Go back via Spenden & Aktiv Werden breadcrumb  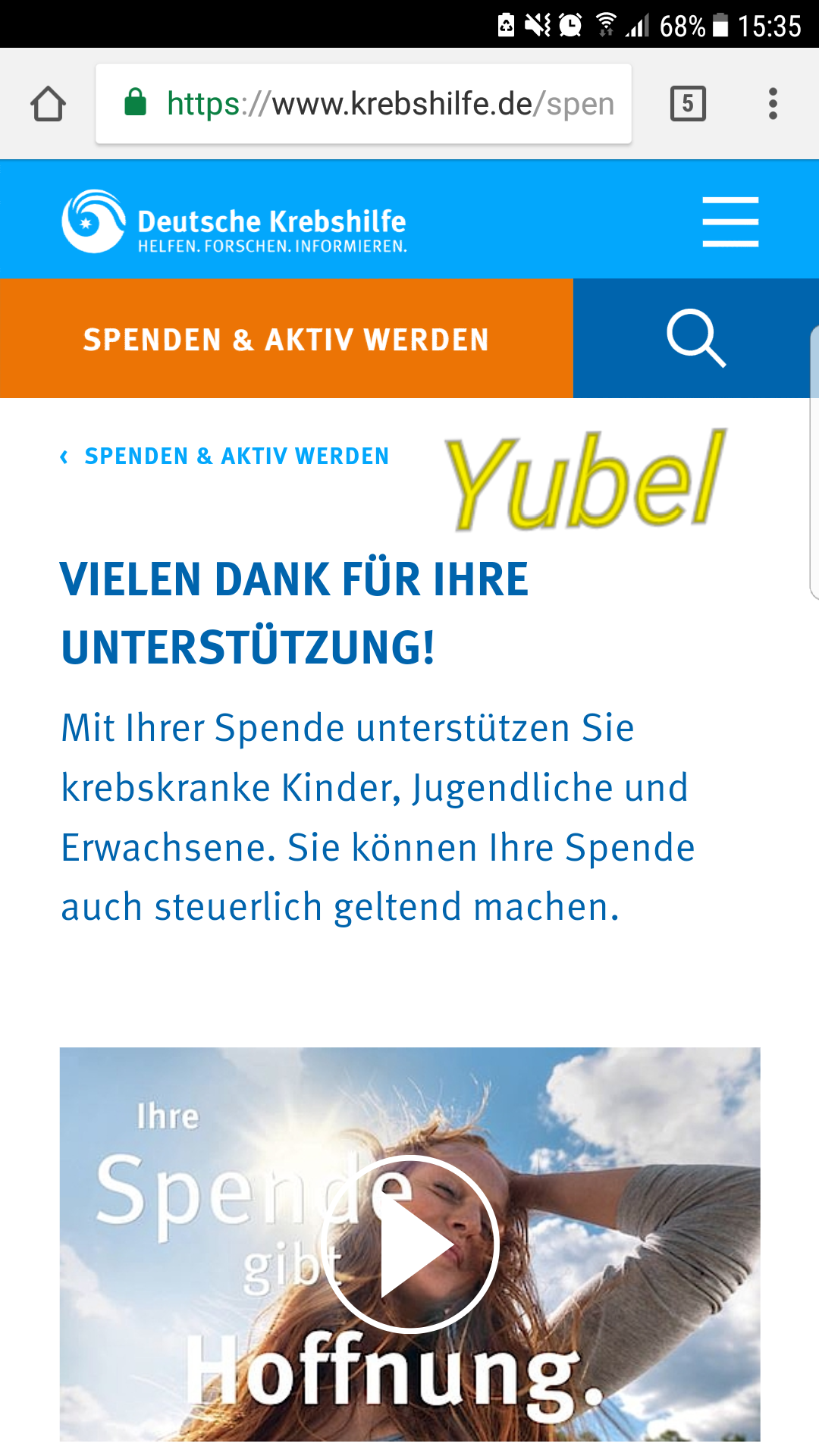coord(224,457)
